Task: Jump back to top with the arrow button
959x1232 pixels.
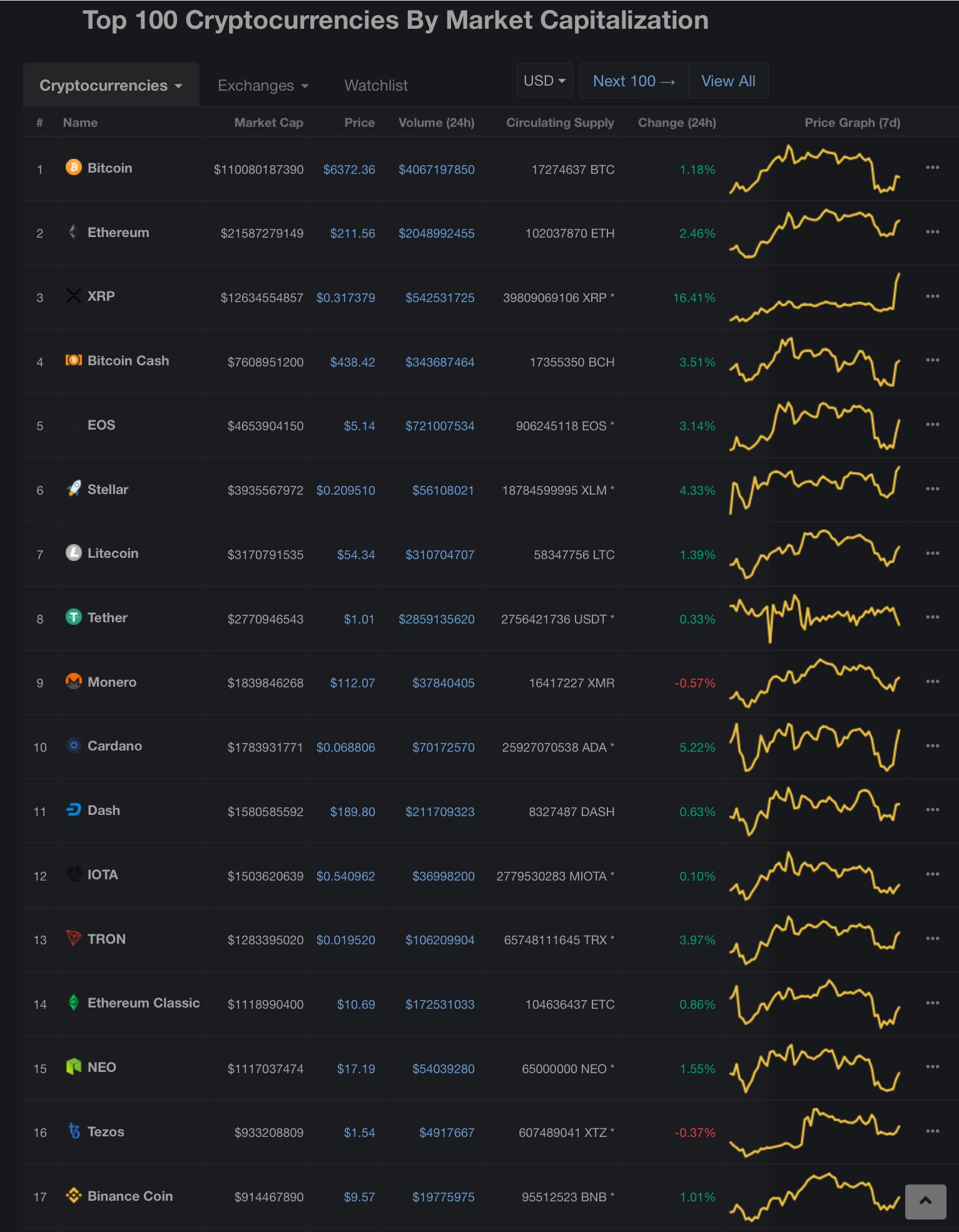Action: tap(926, 1201)
